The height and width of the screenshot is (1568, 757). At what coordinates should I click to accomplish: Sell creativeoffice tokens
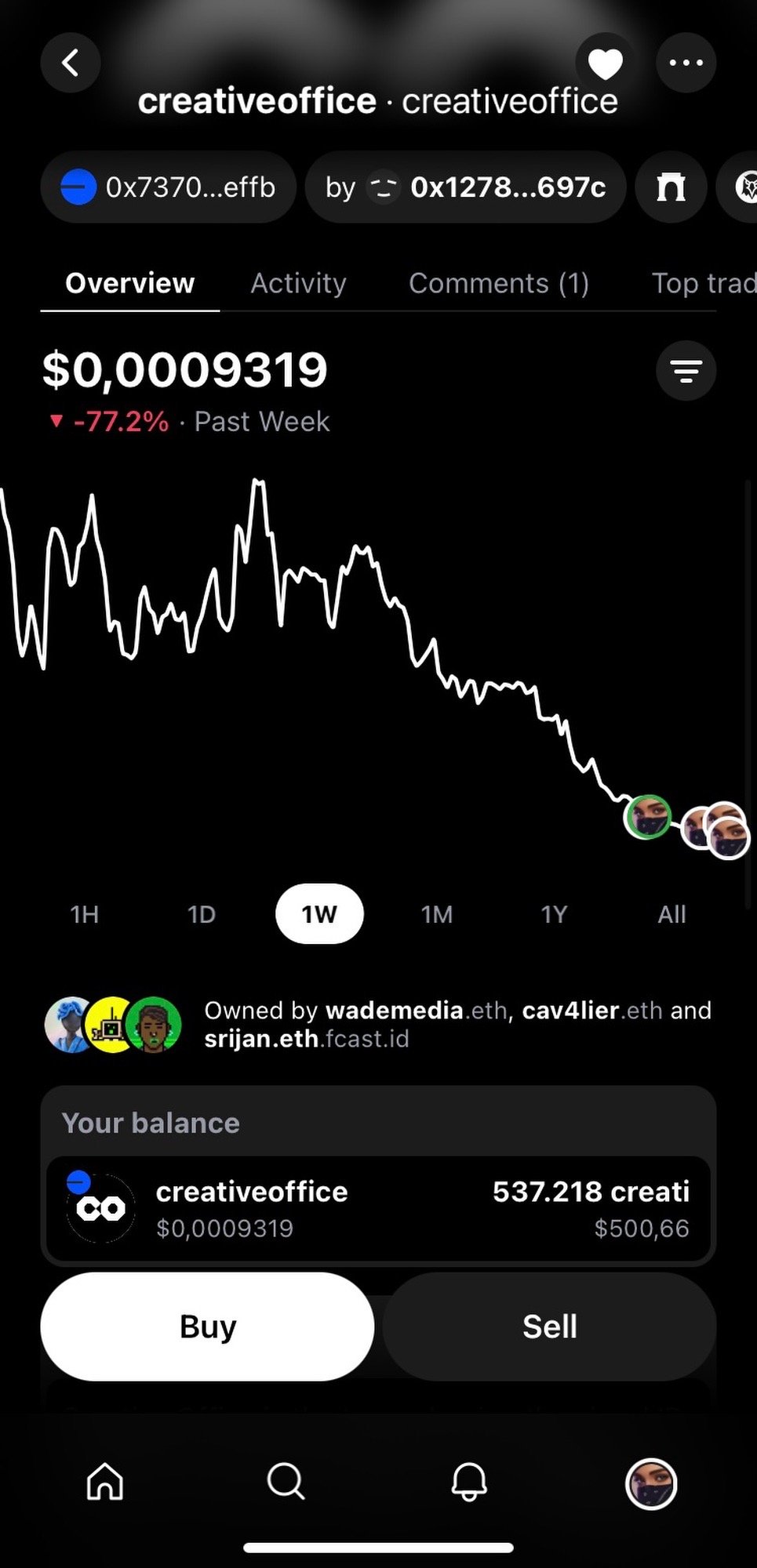pos(549,1327)
